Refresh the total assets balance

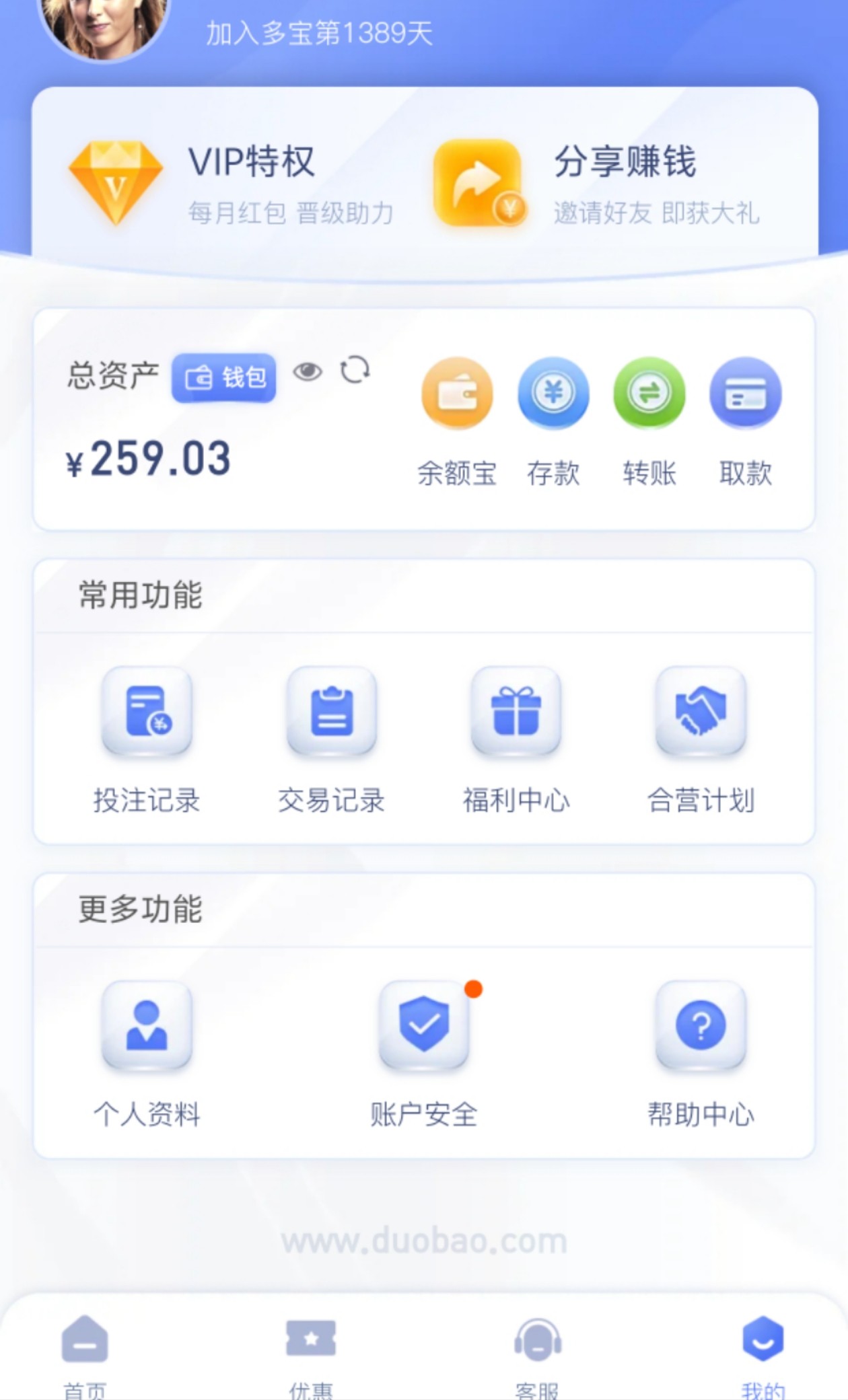(x=355, y=370)
